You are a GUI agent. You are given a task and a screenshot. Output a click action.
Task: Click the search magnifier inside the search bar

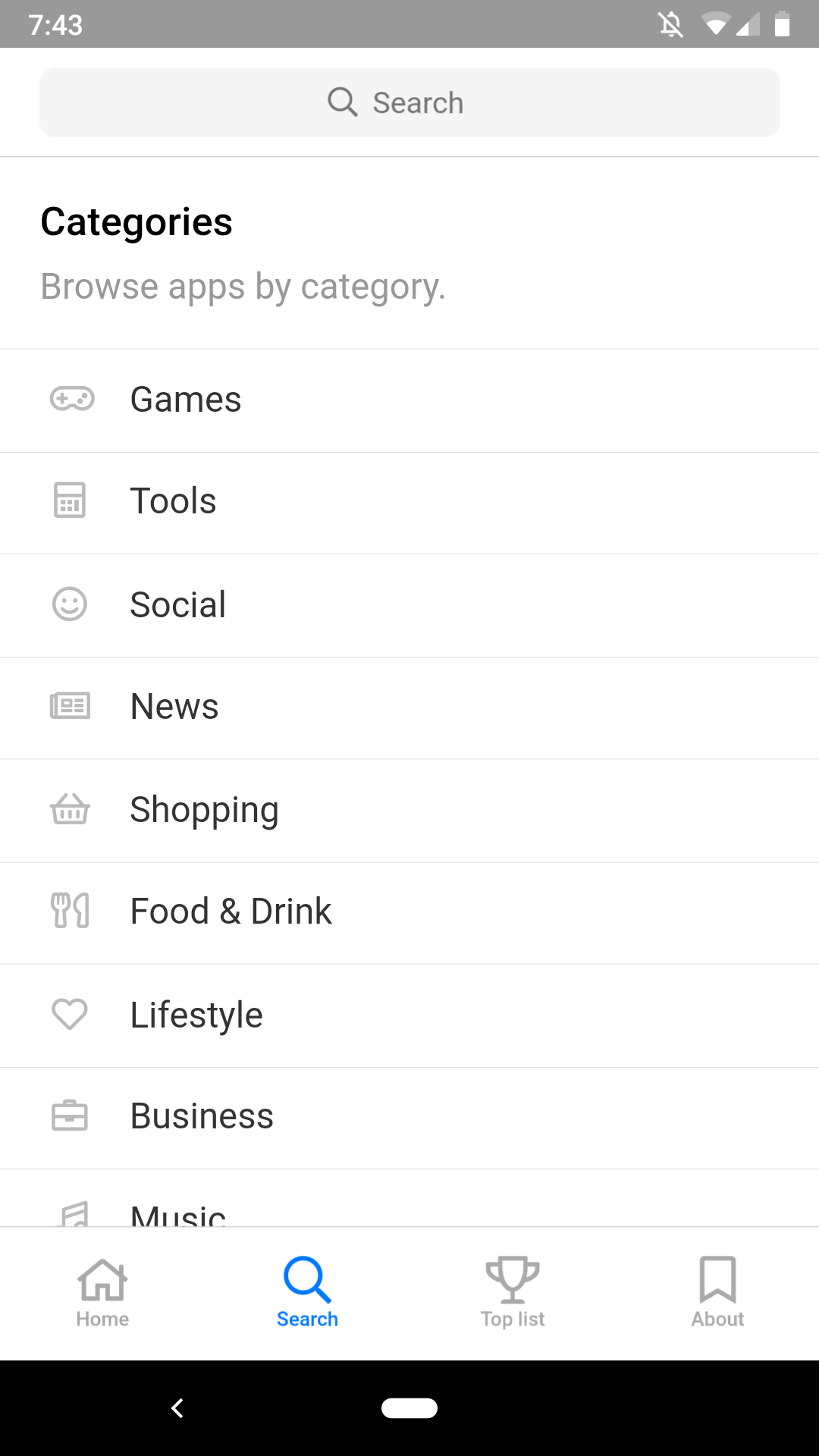click(343, 102)
